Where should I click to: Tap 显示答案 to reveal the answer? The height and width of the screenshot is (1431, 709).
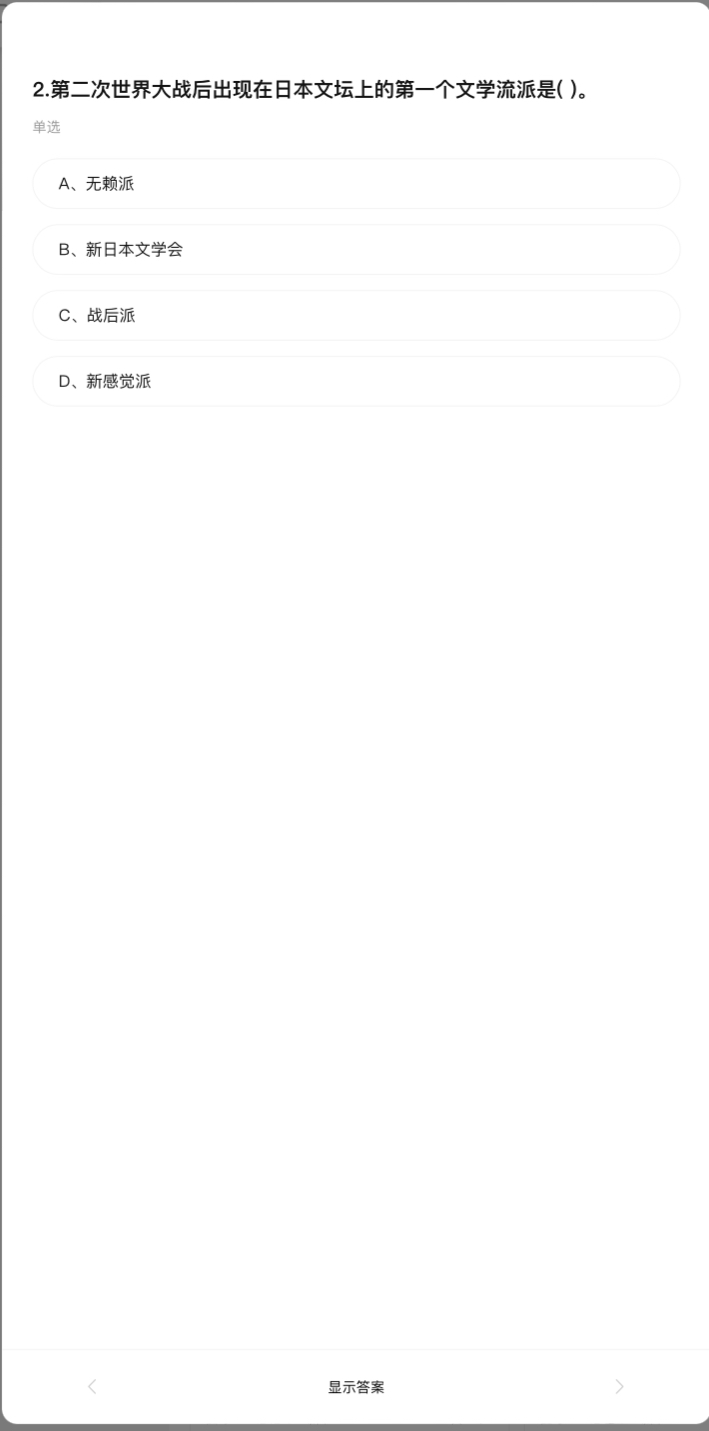[x=356, y=1387]
